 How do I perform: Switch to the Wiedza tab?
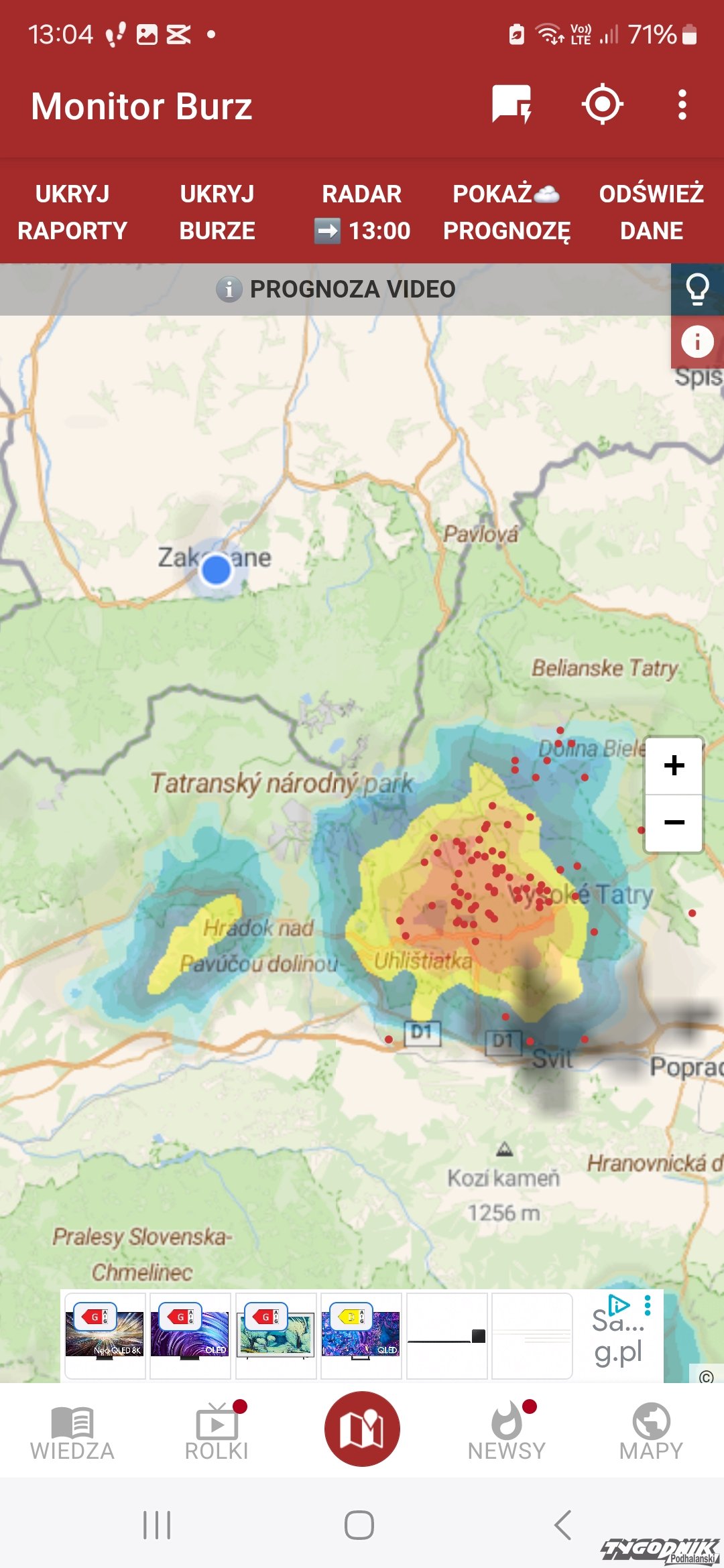72,1431
